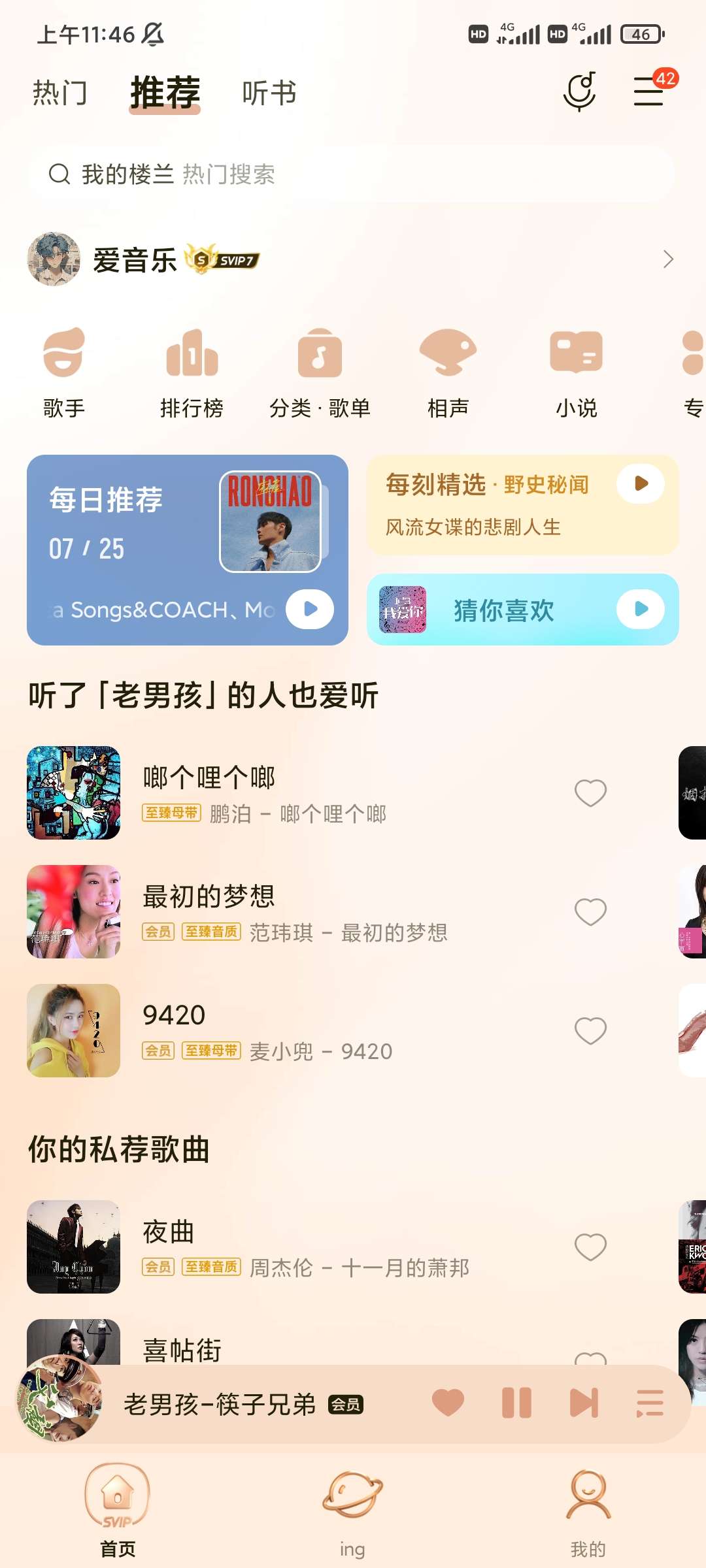Open the song recognition icon
The width and height of the screenshot is (706, 1568).
coord(580,91)
